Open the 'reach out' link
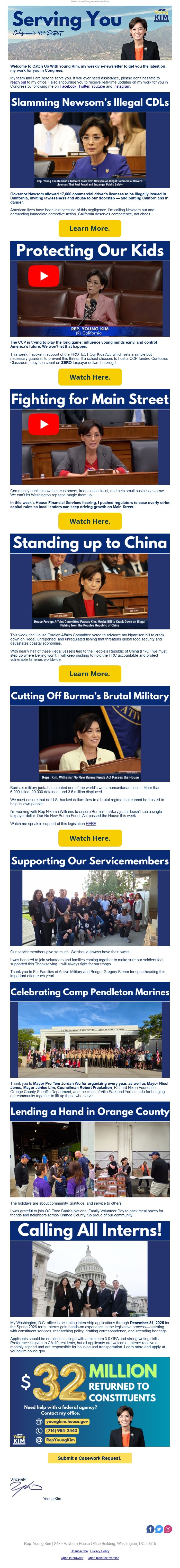This screenshot has width=180, height=1568. click(x=17, y=82)
